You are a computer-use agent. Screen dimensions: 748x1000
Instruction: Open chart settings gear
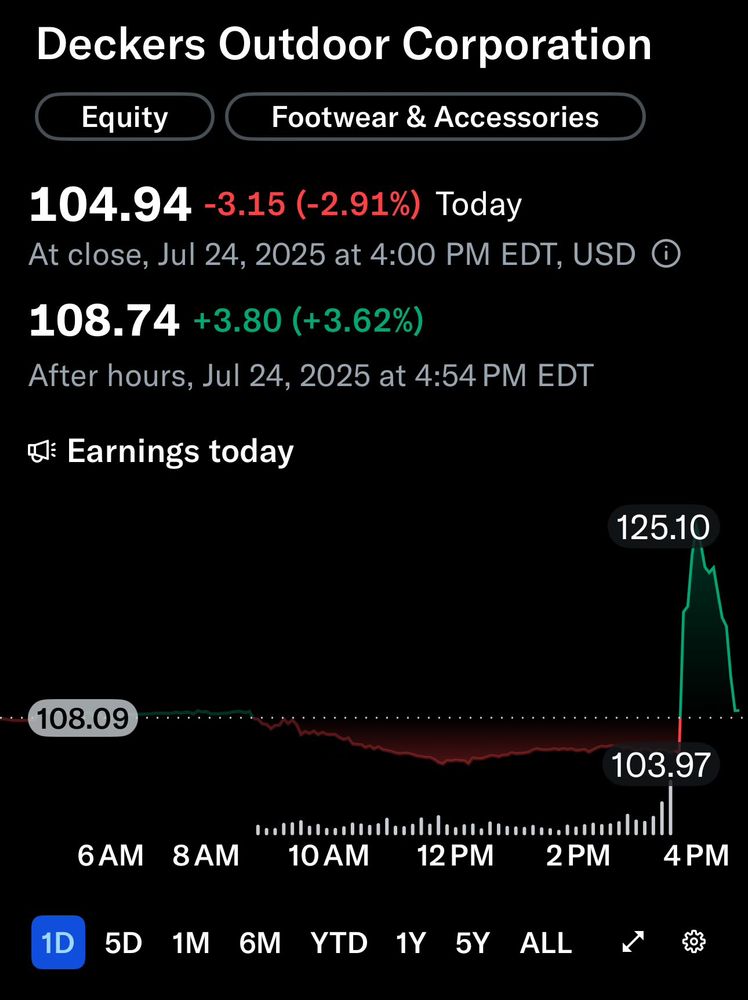tap(694, 942)
